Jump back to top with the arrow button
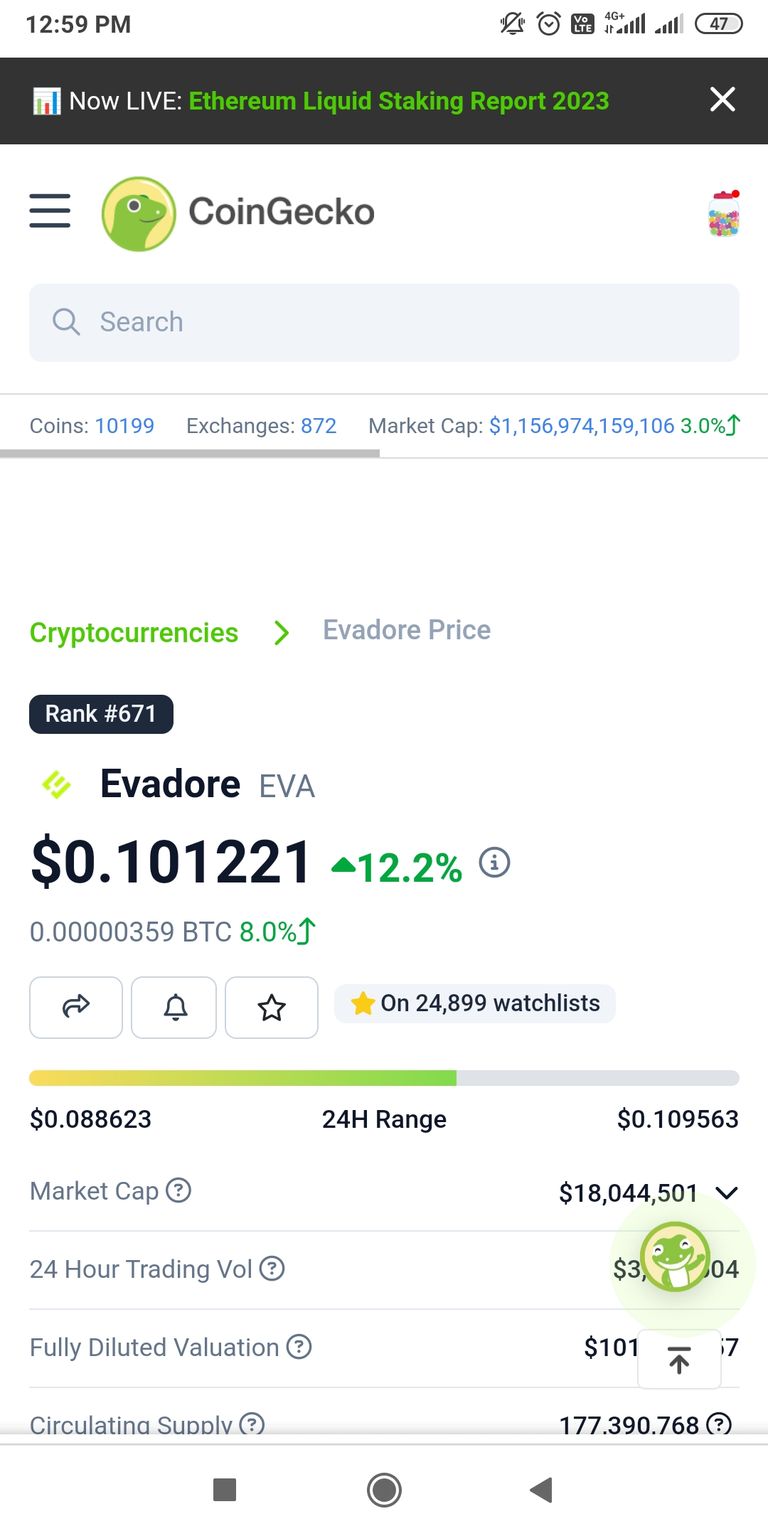 679,1360
